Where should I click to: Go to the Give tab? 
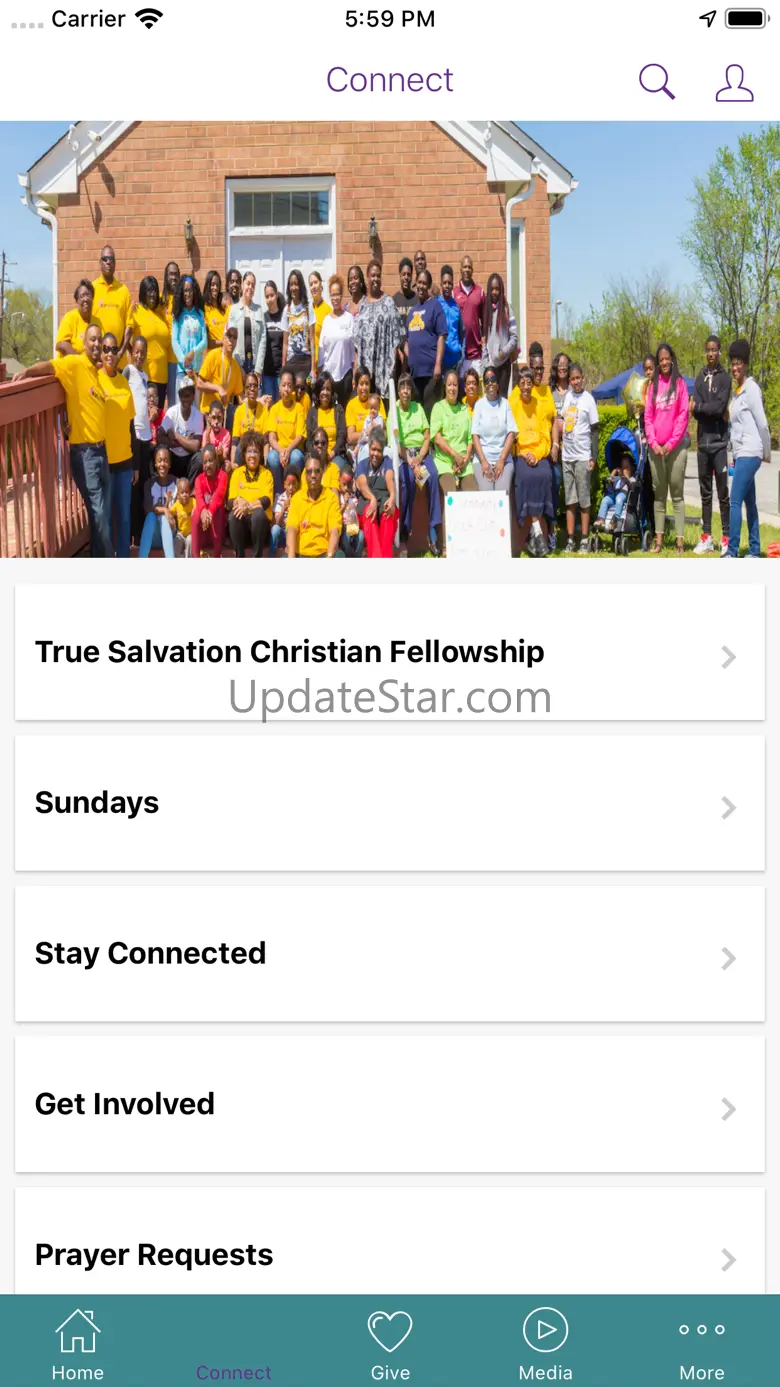[x=390, y=1343]
